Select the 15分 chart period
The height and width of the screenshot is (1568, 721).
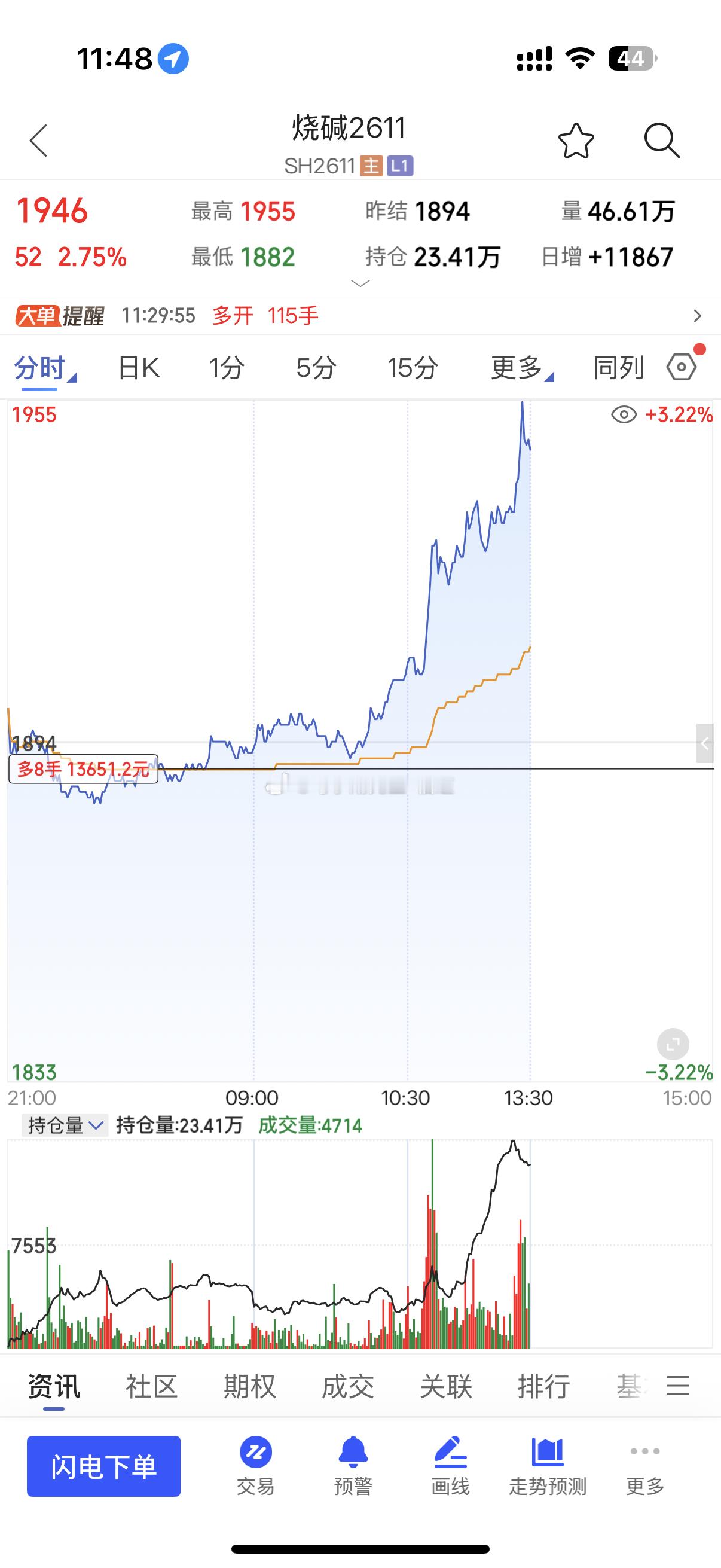point(413,368)
